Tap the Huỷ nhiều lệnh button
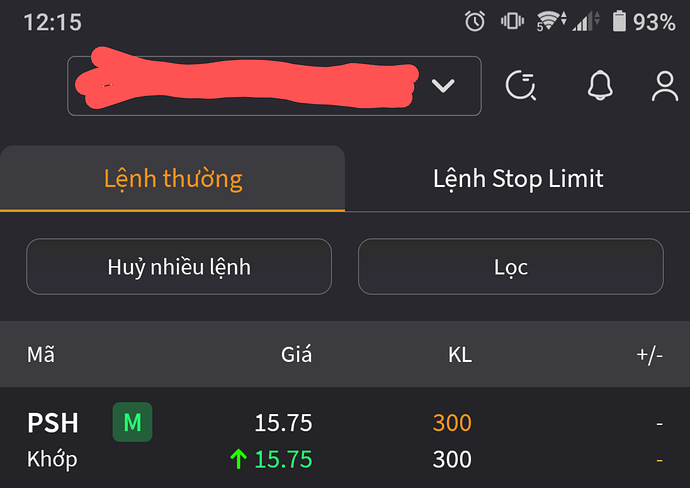The width and height of the screenshot is (690, 488). 179,267
